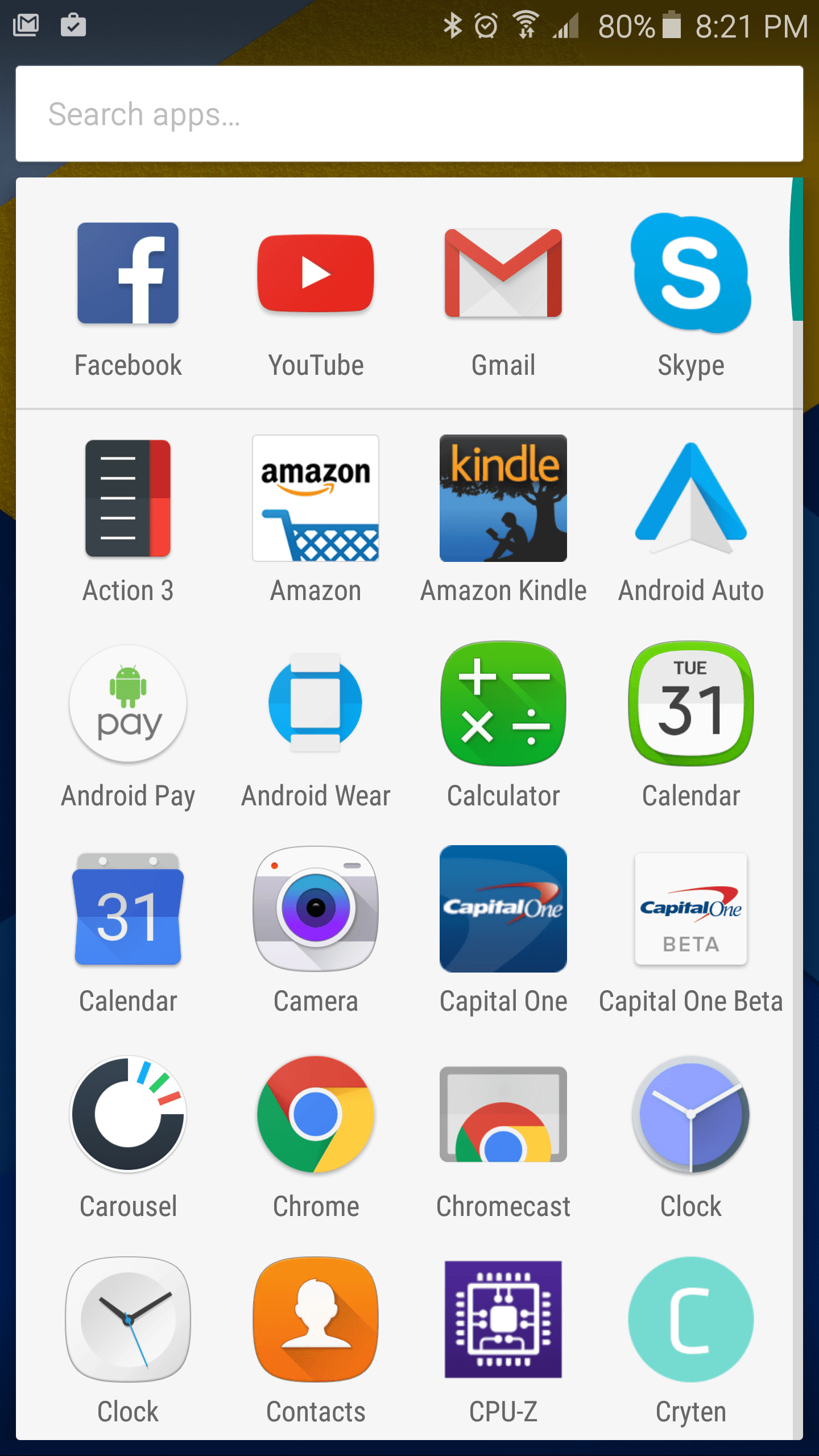Tap the Search apps field

[408, 114]
